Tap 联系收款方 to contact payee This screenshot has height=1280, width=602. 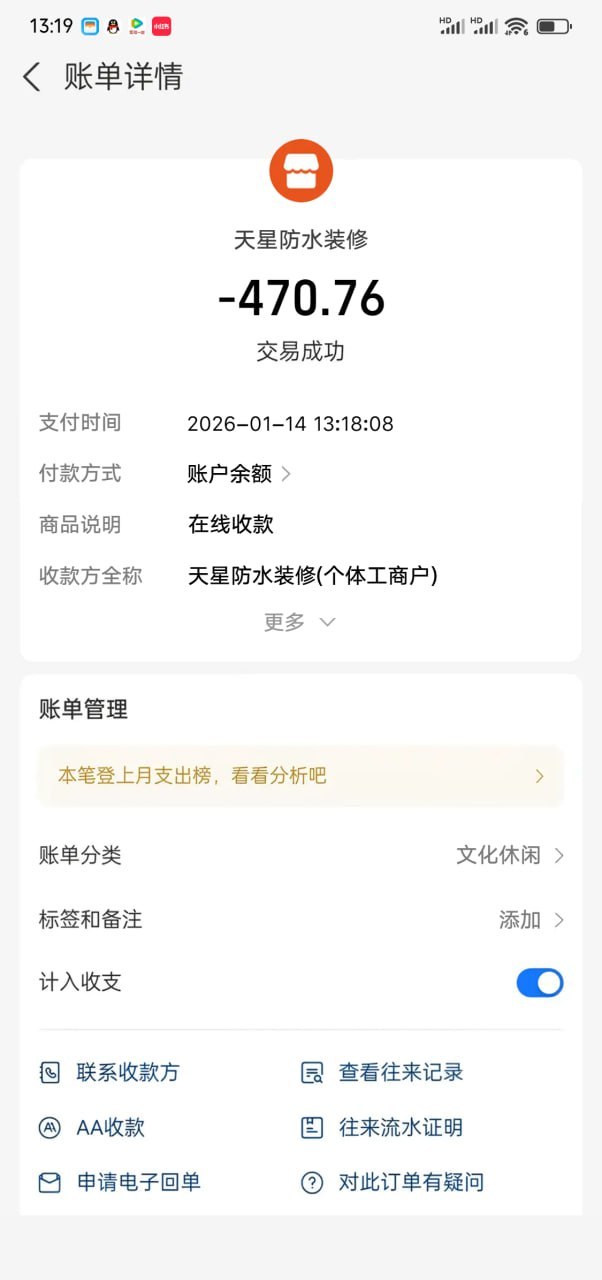click(x=110, y=1073)
